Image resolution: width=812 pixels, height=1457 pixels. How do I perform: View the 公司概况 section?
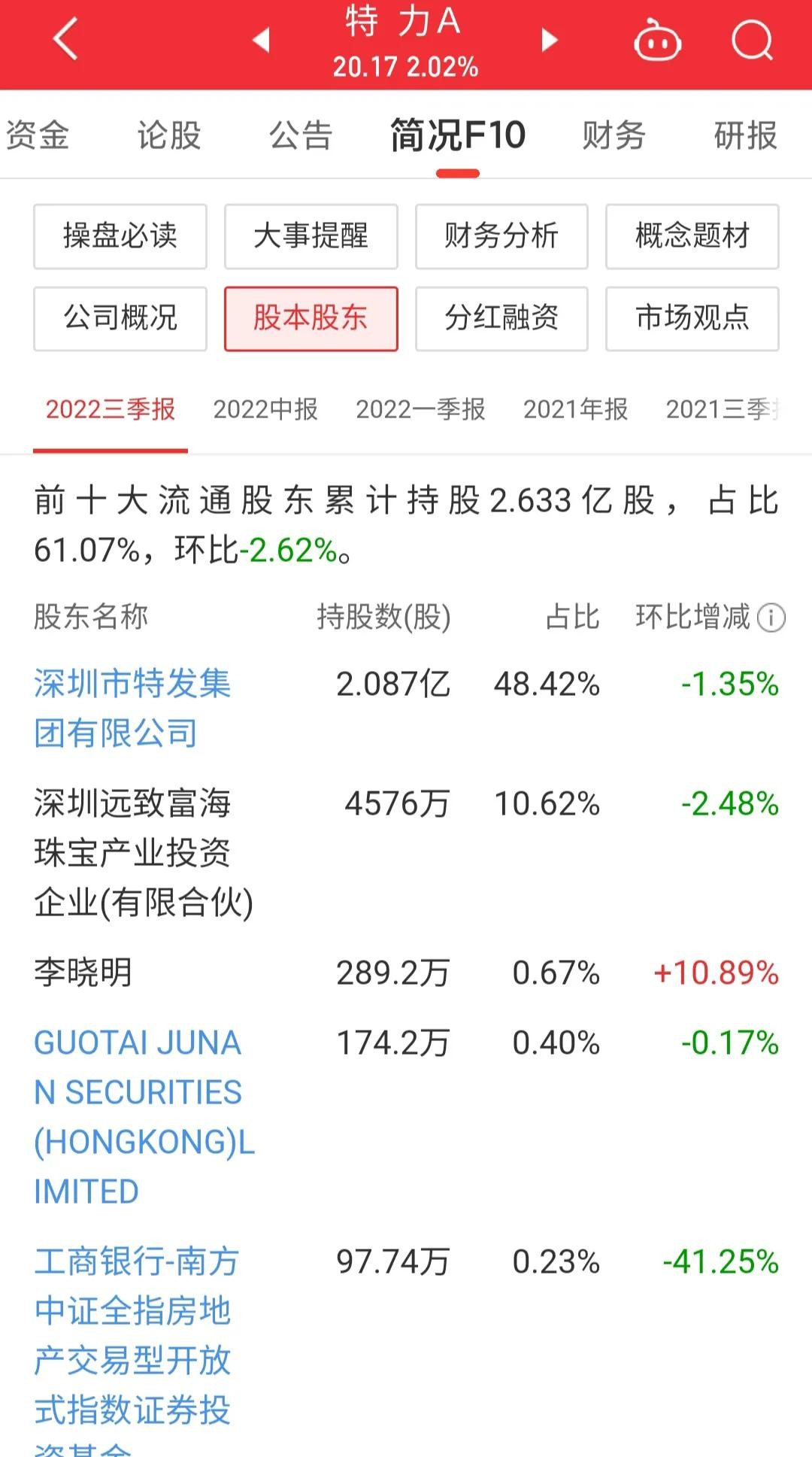point(120,318)
